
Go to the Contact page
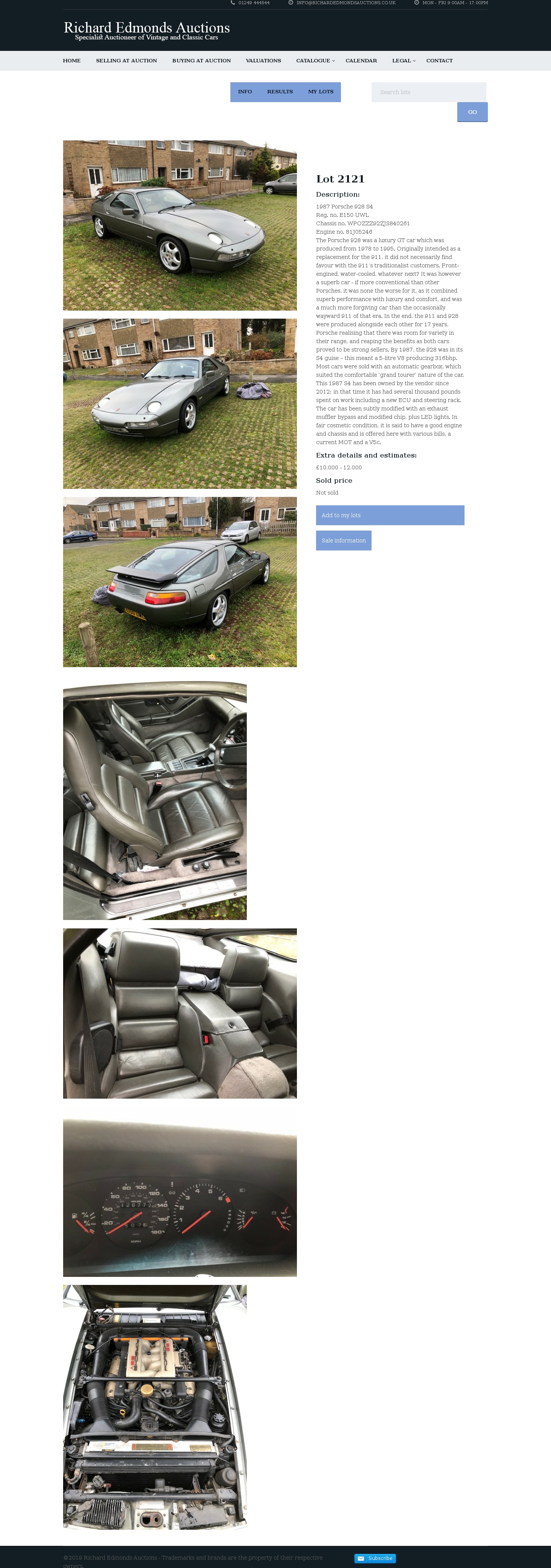(x=439, y=61)
